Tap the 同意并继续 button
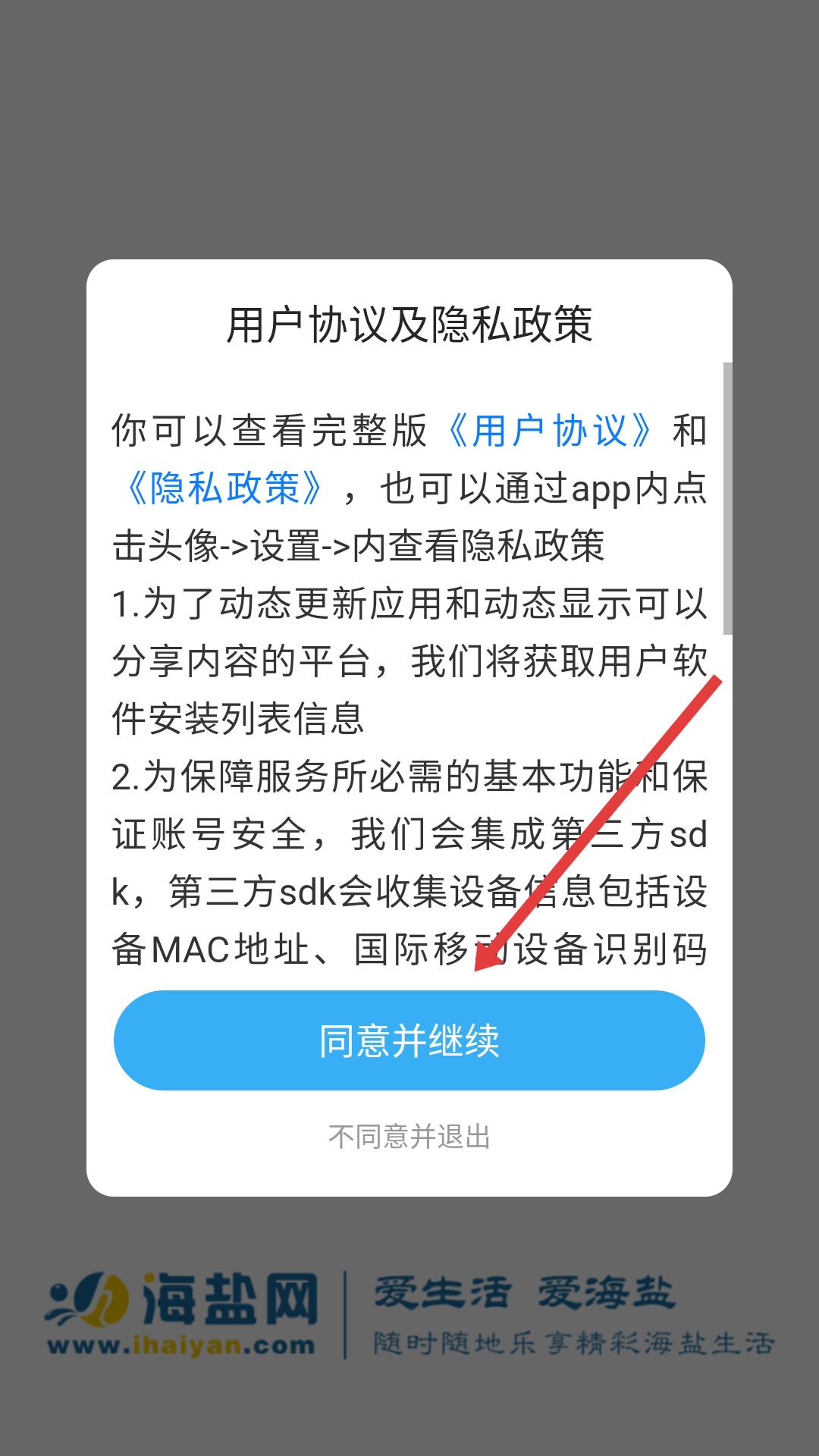 pos(409,1040)
